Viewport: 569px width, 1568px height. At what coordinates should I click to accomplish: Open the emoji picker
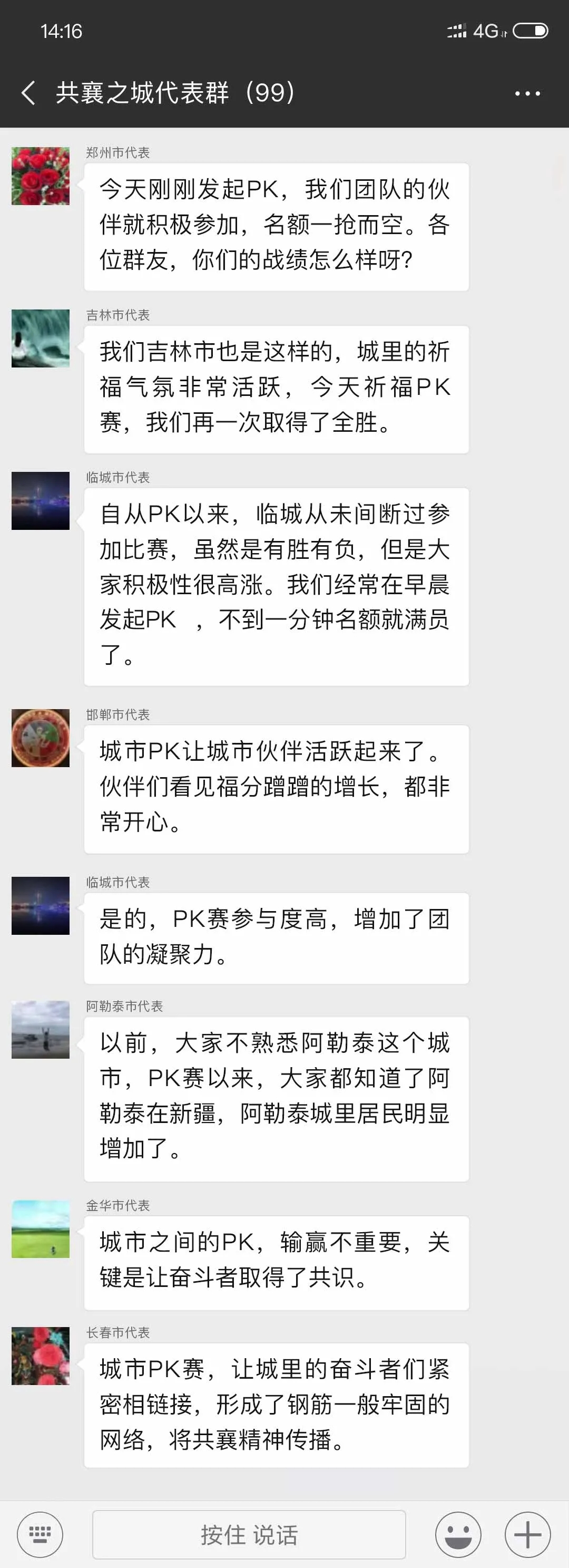[x=458, y=1535]
